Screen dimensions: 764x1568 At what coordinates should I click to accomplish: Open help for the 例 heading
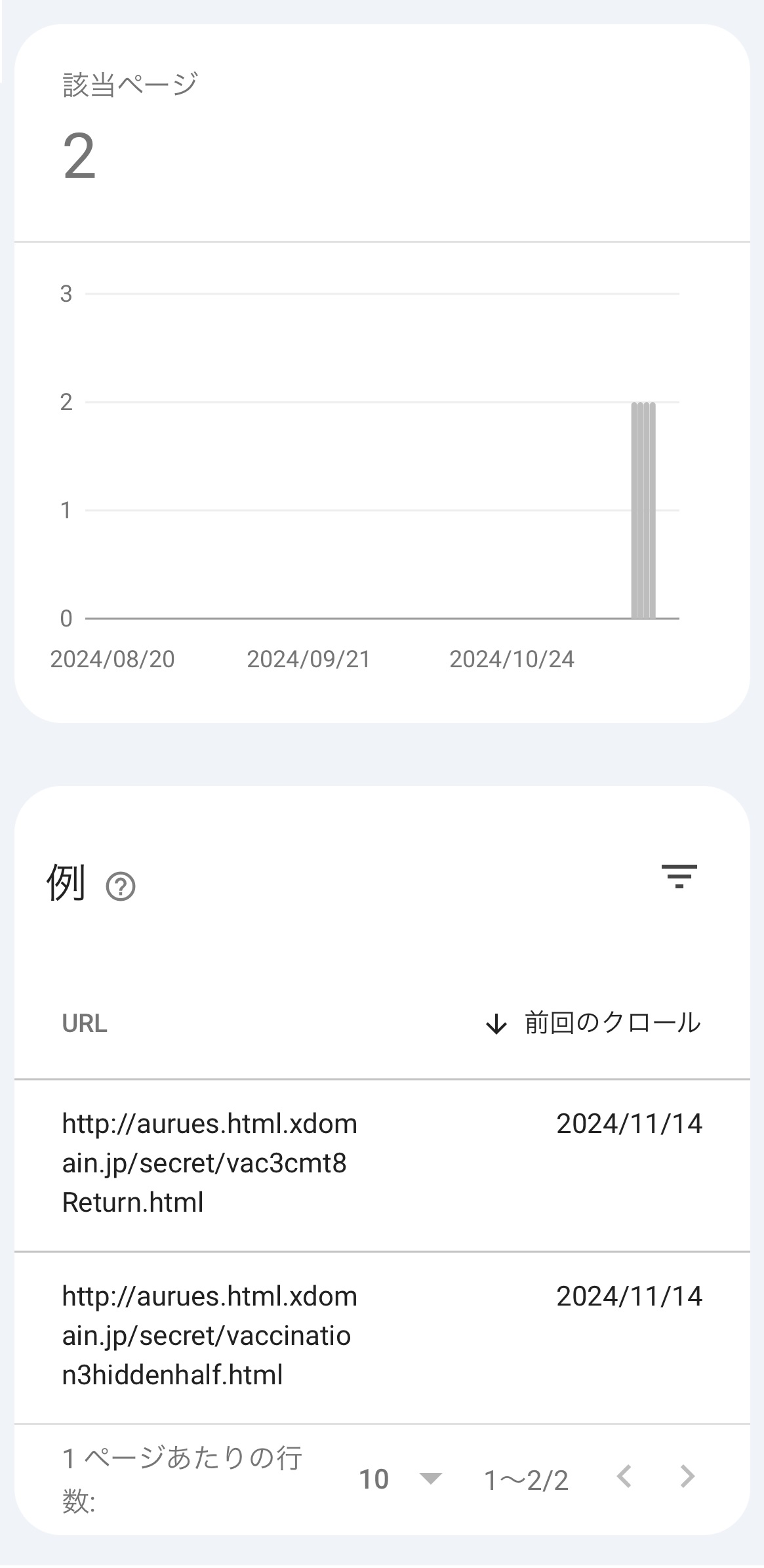pyautogui.click(x=121, y=887)
